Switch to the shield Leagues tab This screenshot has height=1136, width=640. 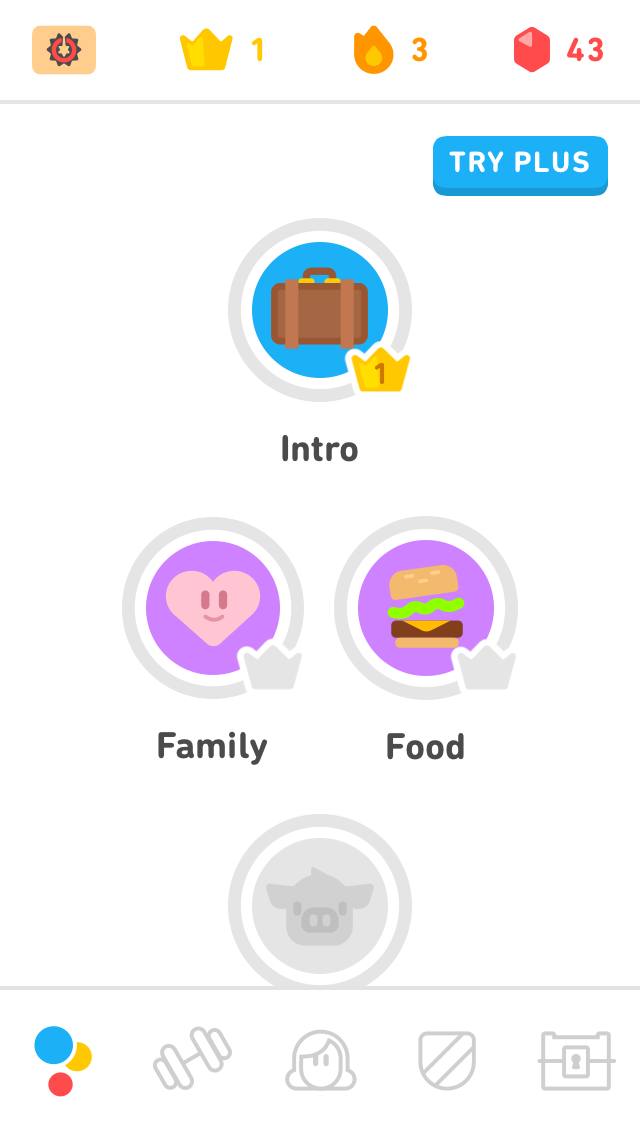447,1060
